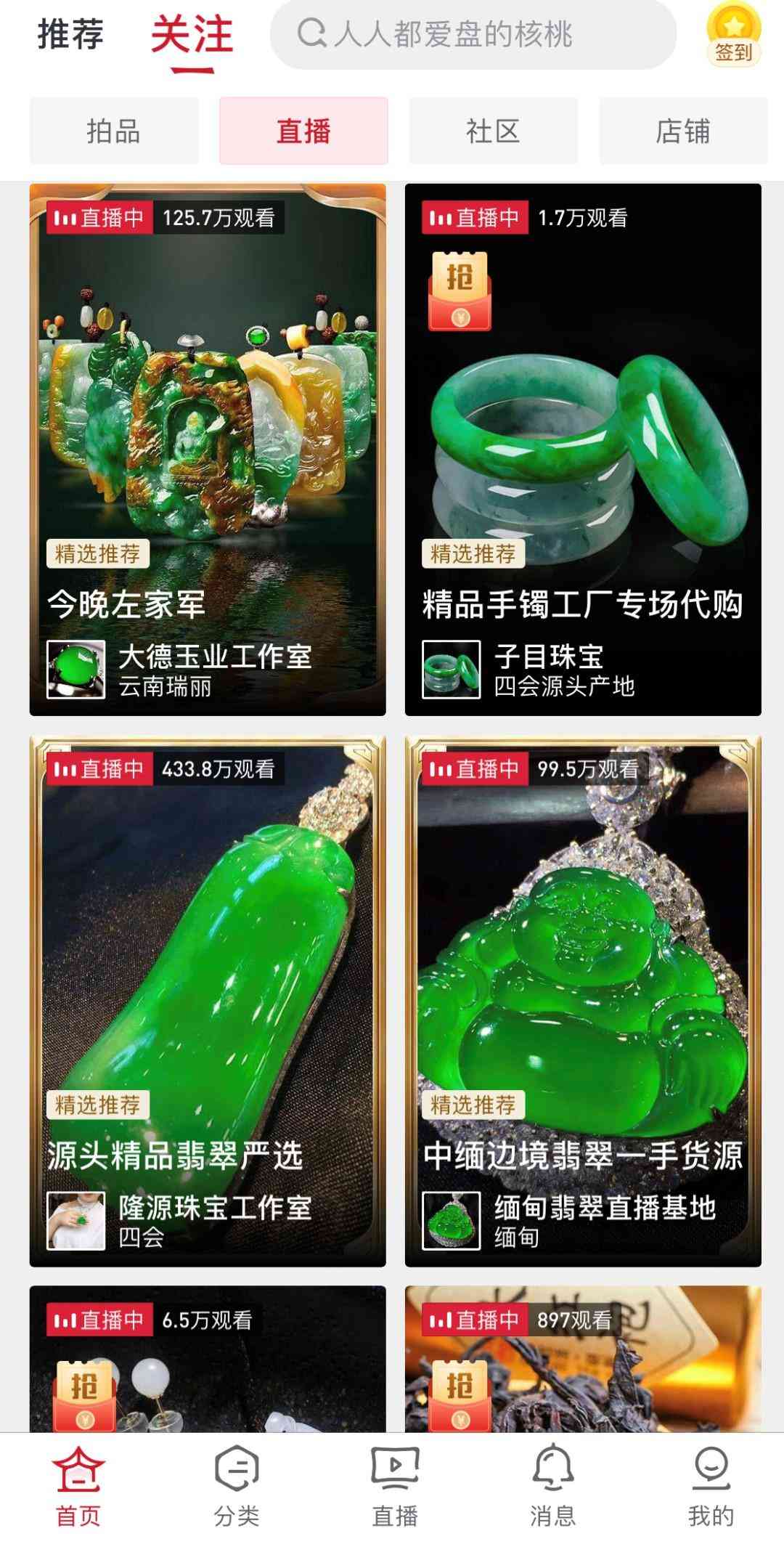Screen dimensions: 784x1560
Task: Switch to the 推荐 tab
Action: [x=70, y=34]
